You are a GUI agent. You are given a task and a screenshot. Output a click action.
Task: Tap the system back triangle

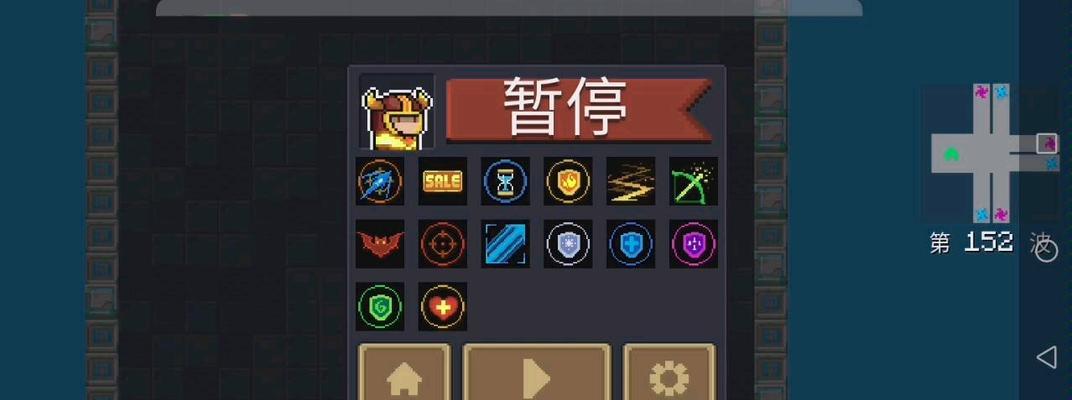[x=1046, y=356]
